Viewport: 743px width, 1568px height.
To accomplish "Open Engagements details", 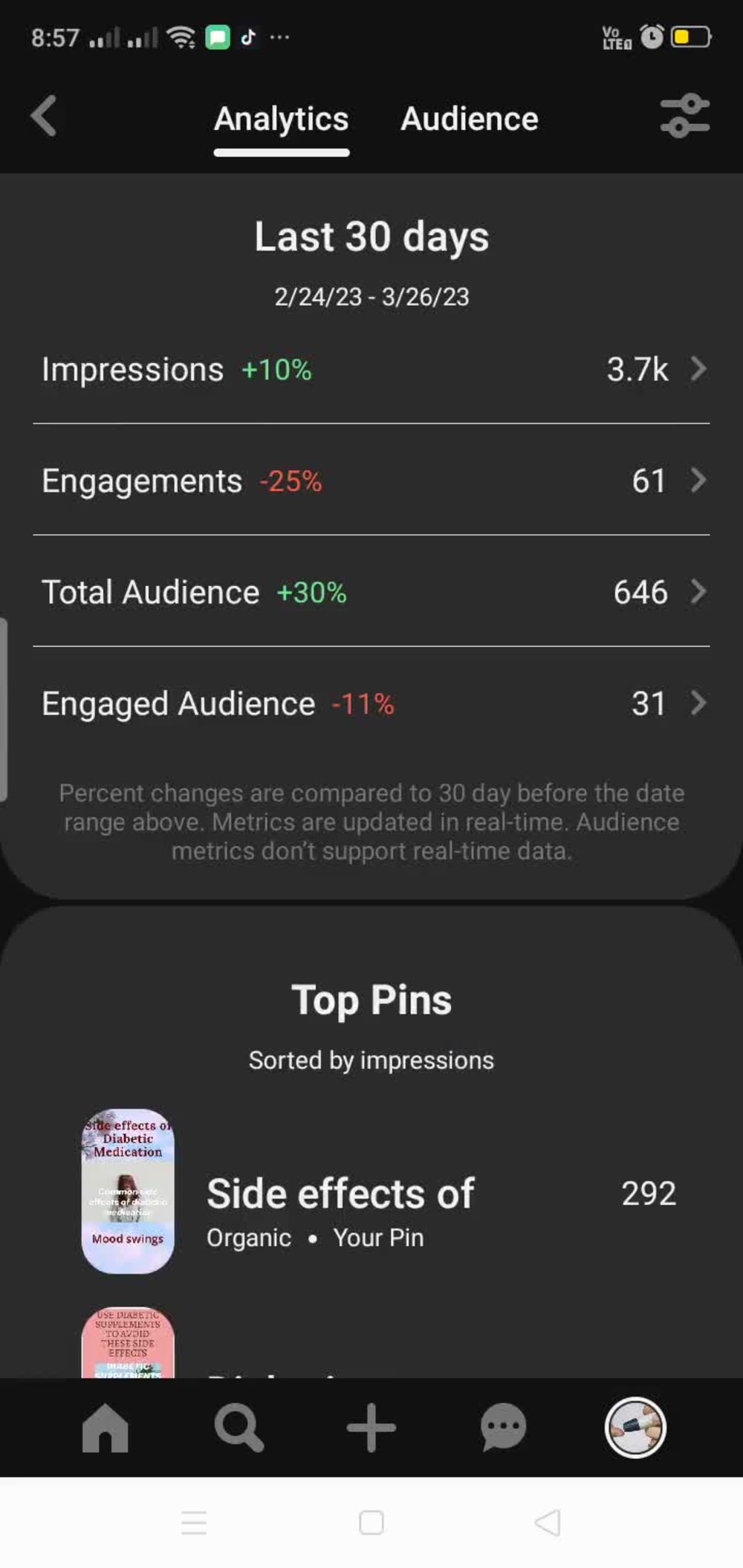I will 371,481.
